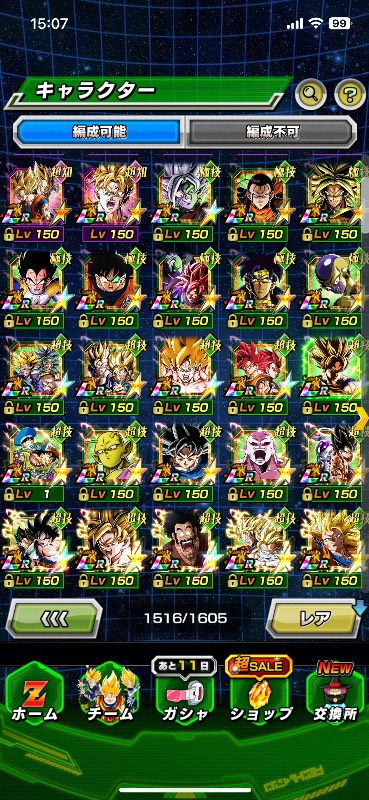Screen dimensions: 369x800
Task: Tap the back arrows button
Action: coord(54,618)
